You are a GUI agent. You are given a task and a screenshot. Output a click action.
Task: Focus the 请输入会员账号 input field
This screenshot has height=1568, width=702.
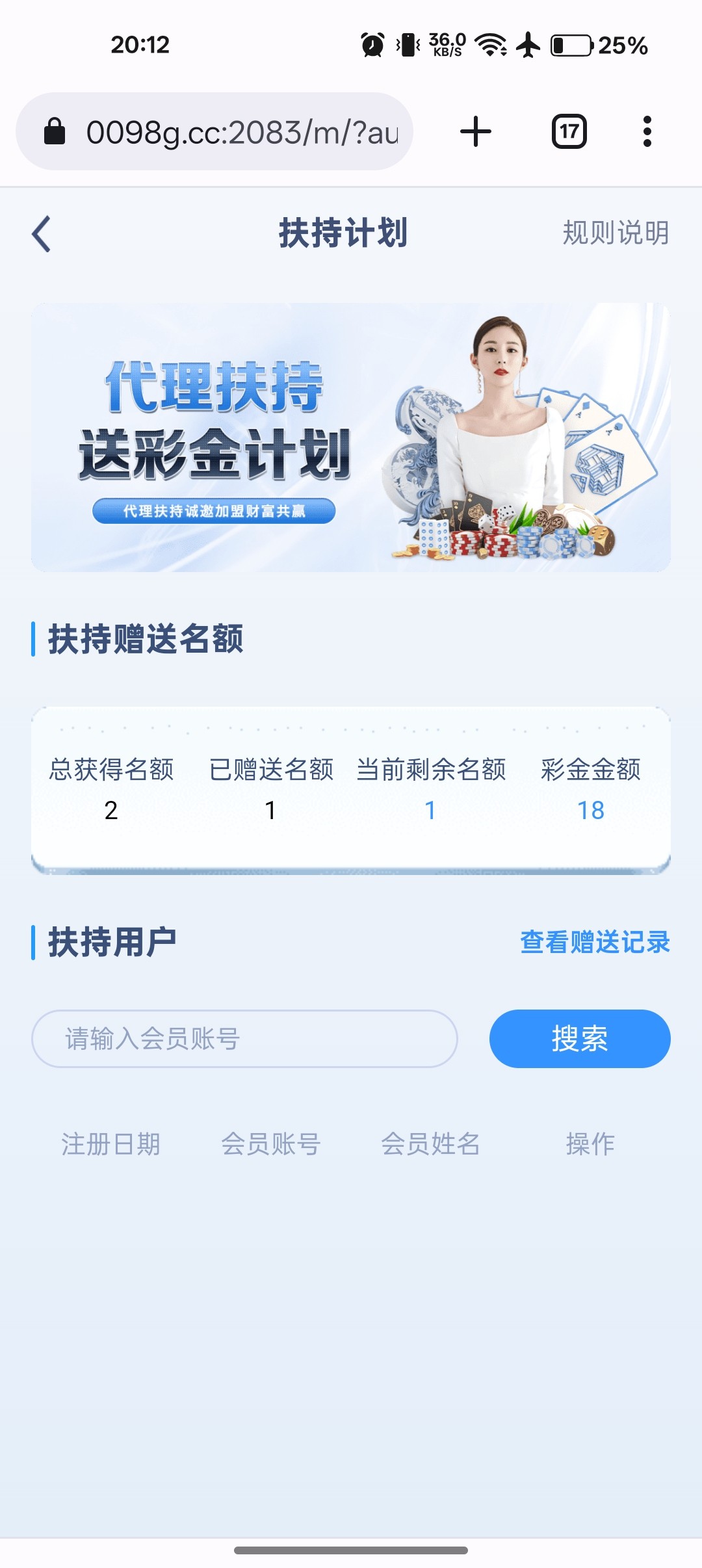tap(244, 1039)
